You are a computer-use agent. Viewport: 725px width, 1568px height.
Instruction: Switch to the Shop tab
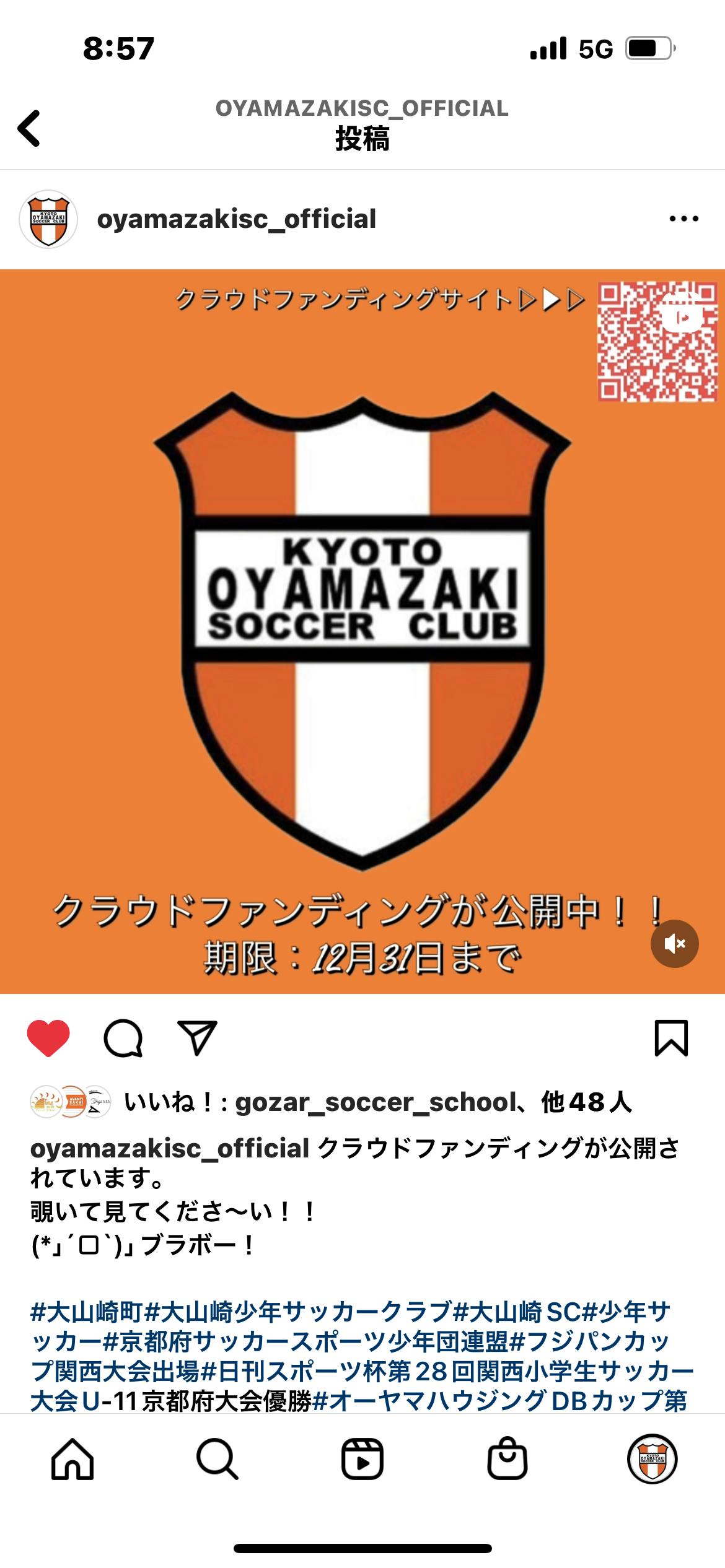(507, 1459)
